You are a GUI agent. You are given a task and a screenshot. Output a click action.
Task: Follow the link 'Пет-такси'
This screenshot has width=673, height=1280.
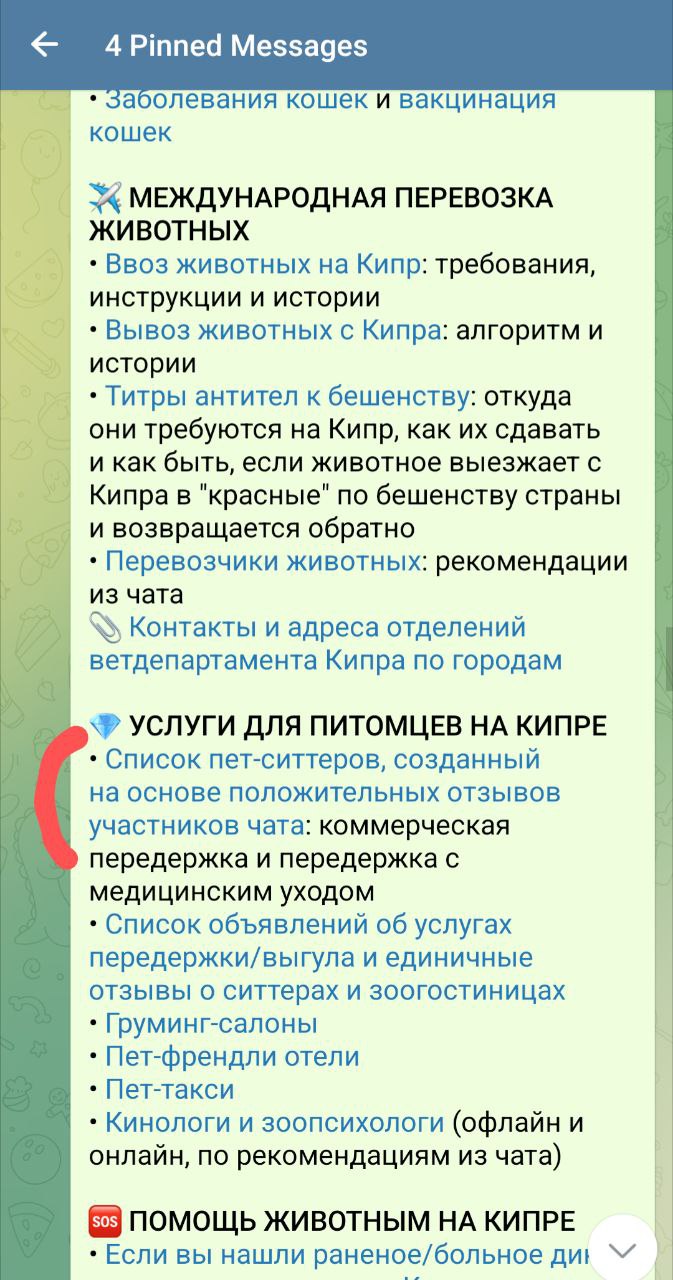point(169,1090)
